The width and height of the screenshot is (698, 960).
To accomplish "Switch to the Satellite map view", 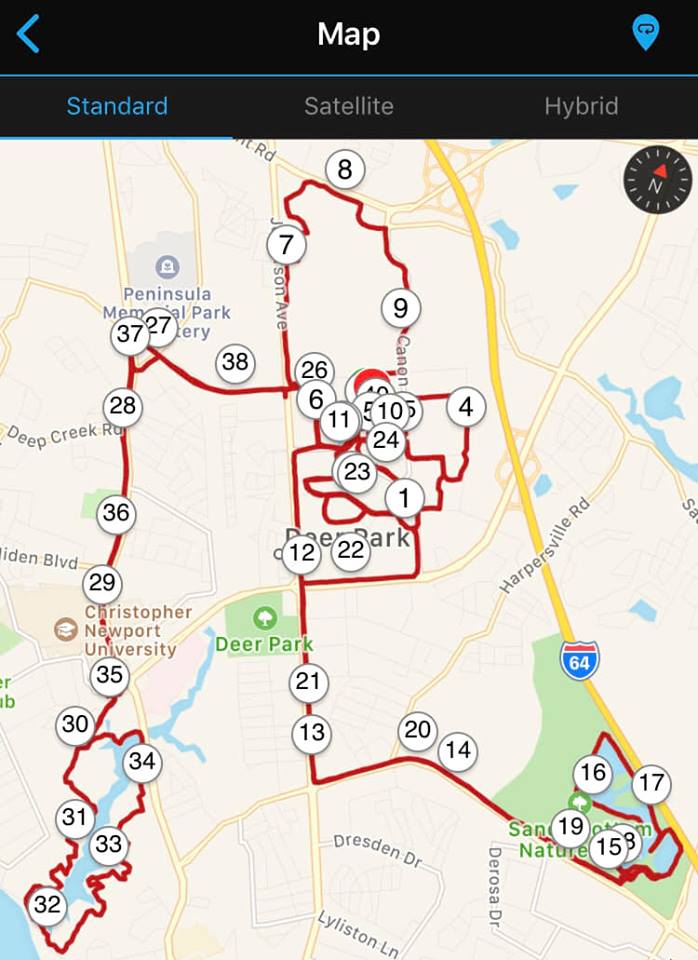I will tap(349, 106).
